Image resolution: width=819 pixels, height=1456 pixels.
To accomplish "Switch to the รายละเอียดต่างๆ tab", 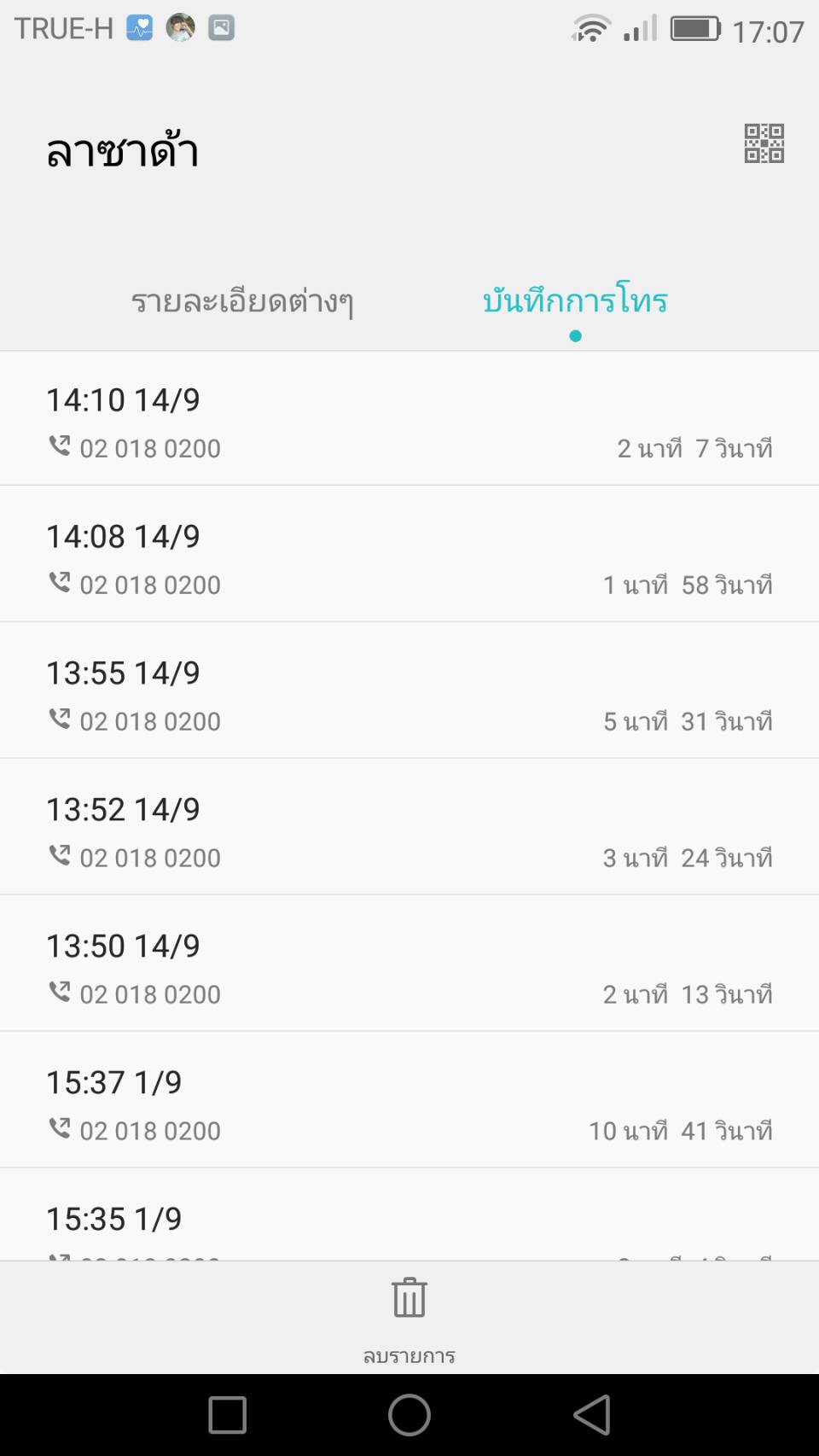I will tap(242, 301).
